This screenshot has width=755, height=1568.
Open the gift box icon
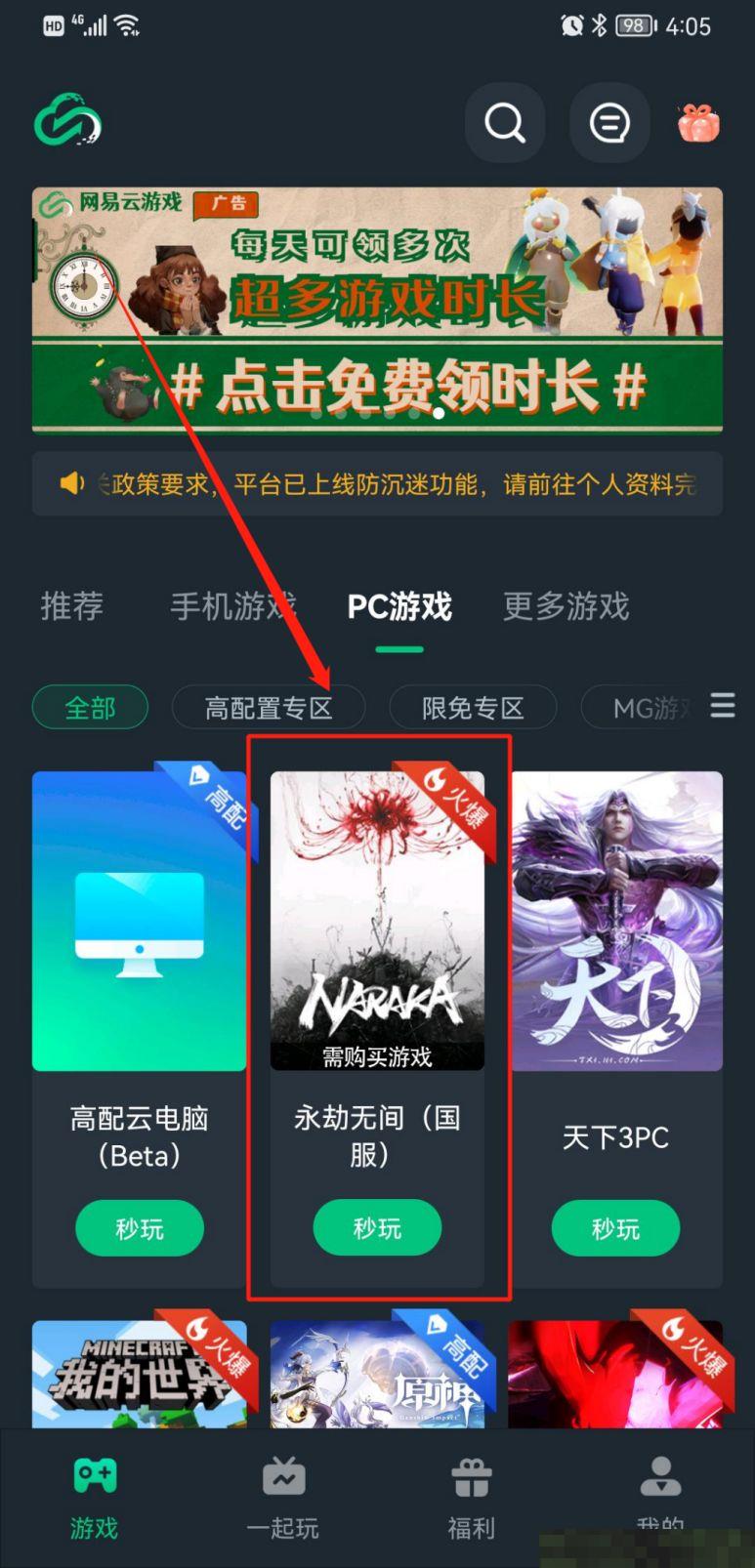698,124
